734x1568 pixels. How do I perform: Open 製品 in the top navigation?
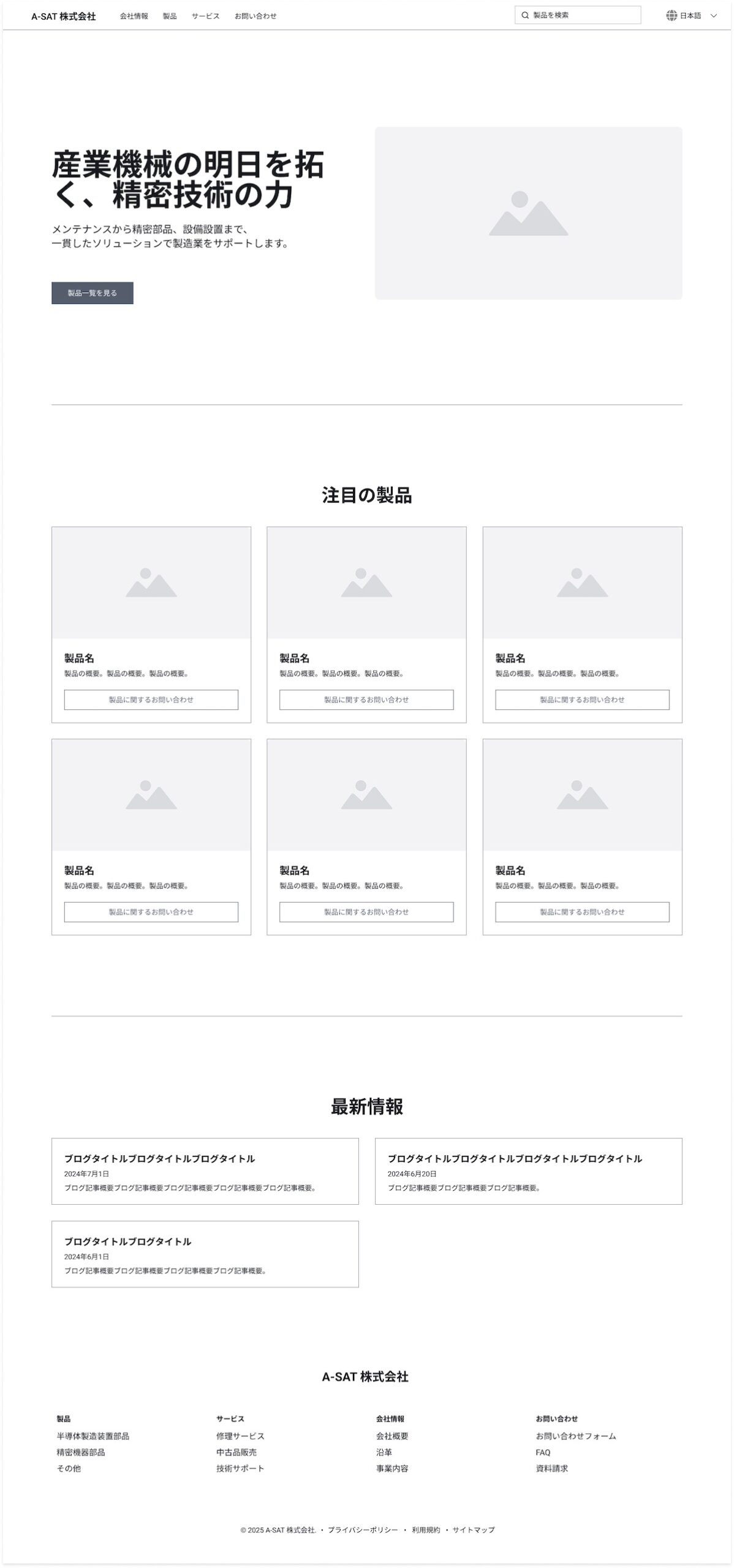coord(170,17)
